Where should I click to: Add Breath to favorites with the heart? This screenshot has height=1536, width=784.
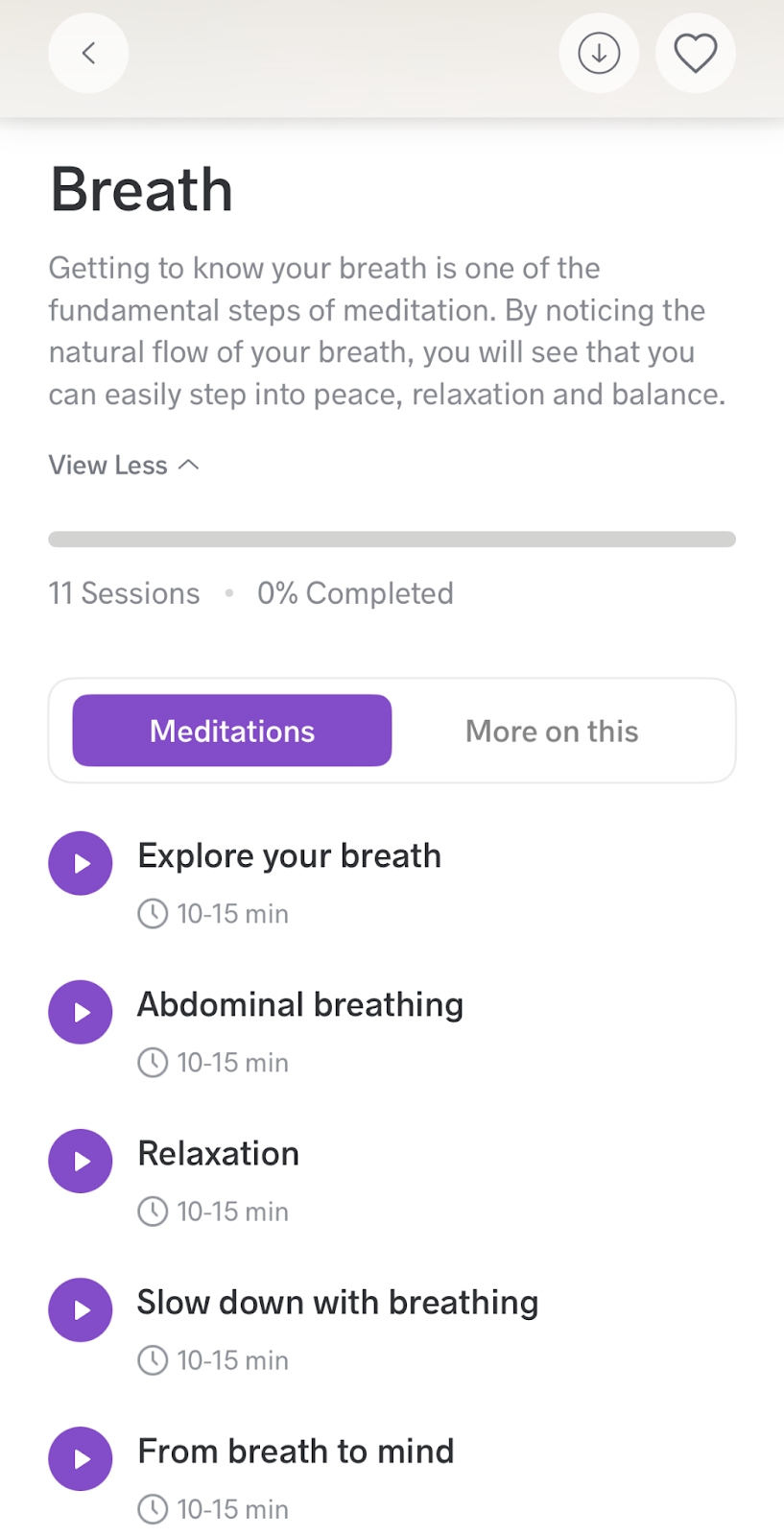click(x=696, y=53)
